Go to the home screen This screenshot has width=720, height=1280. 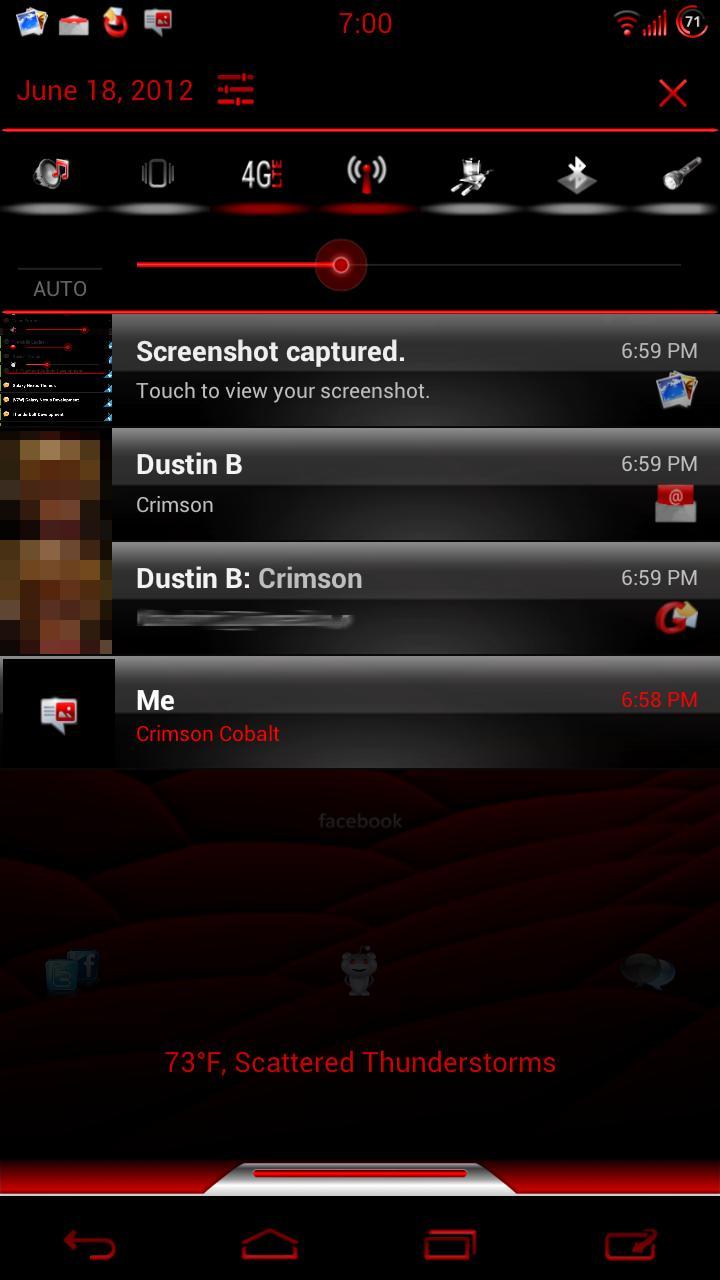[x=270, y=1244]
